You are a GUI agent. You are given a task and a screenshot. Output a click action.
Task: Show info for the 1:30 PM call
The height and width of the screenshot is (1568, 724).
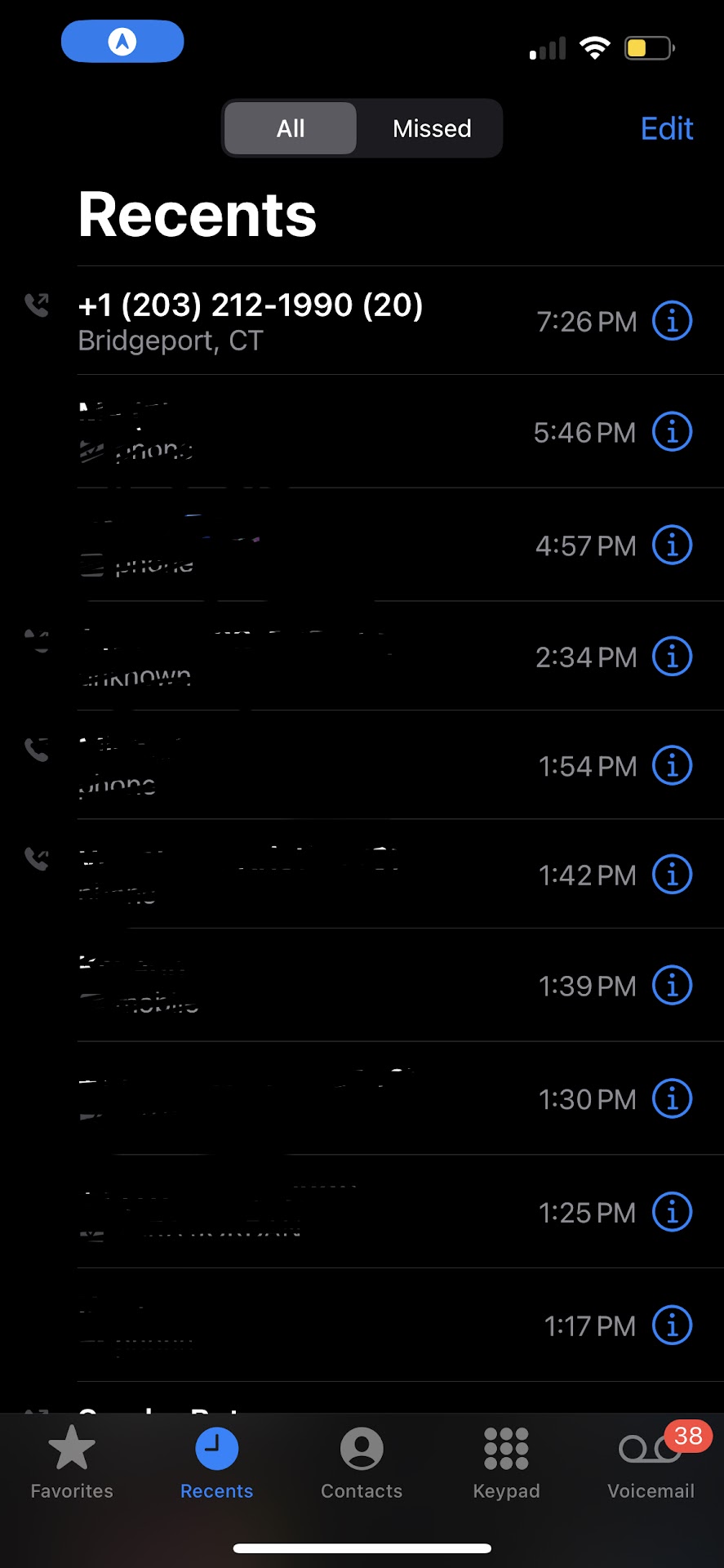672,1099
